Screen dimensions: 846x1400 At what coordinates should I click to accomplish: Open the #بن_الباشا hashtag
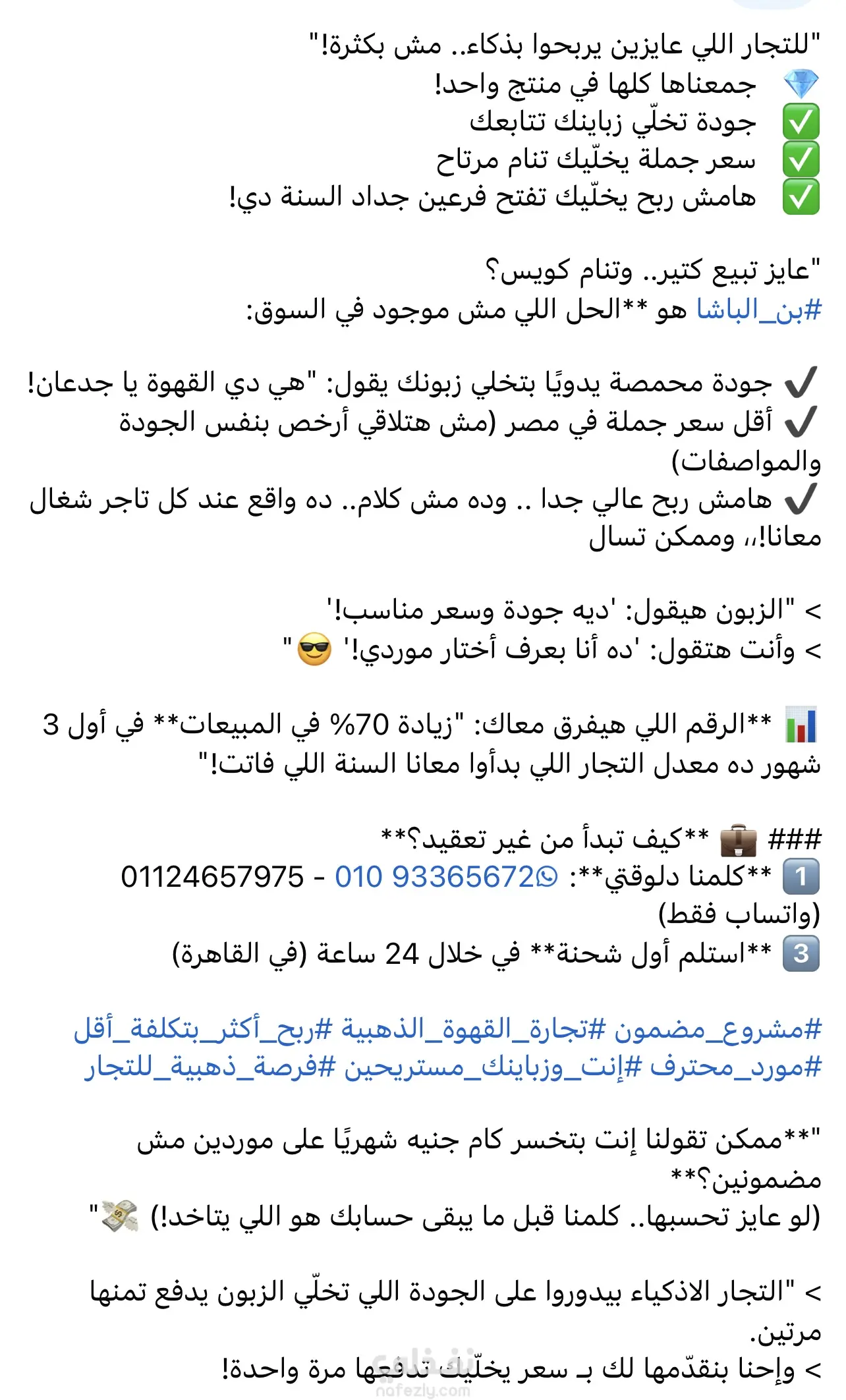tap(759, 310)
